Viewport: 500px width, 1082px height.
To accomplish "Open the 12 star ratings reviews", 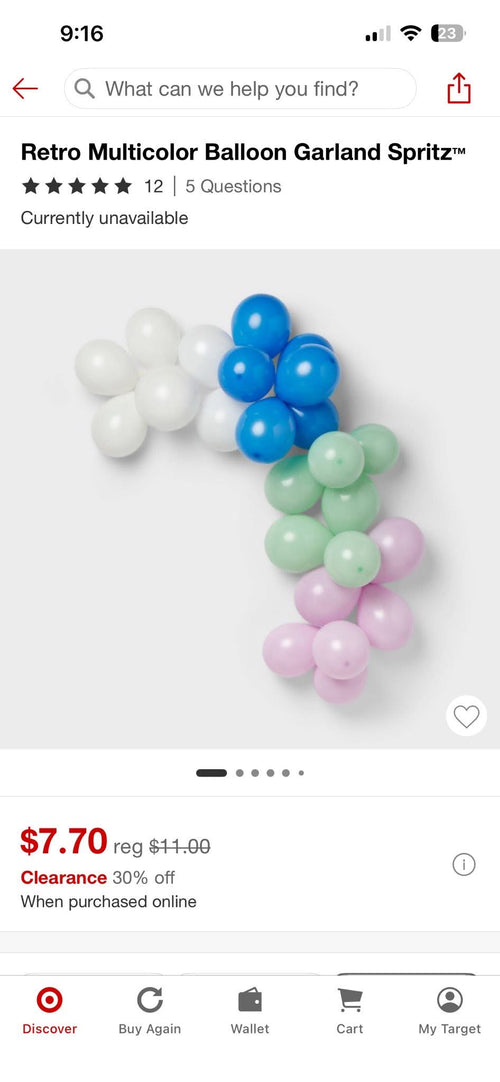I will tap(92, 186).
